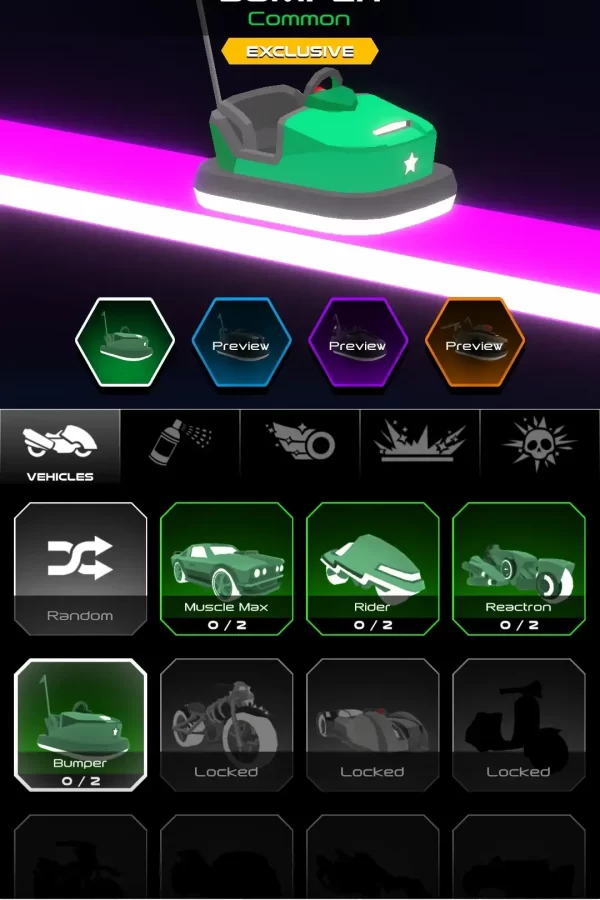This screenshot has height=900, width=600.
Task: Select the Muscle Max car
Action: pos(226,569)
